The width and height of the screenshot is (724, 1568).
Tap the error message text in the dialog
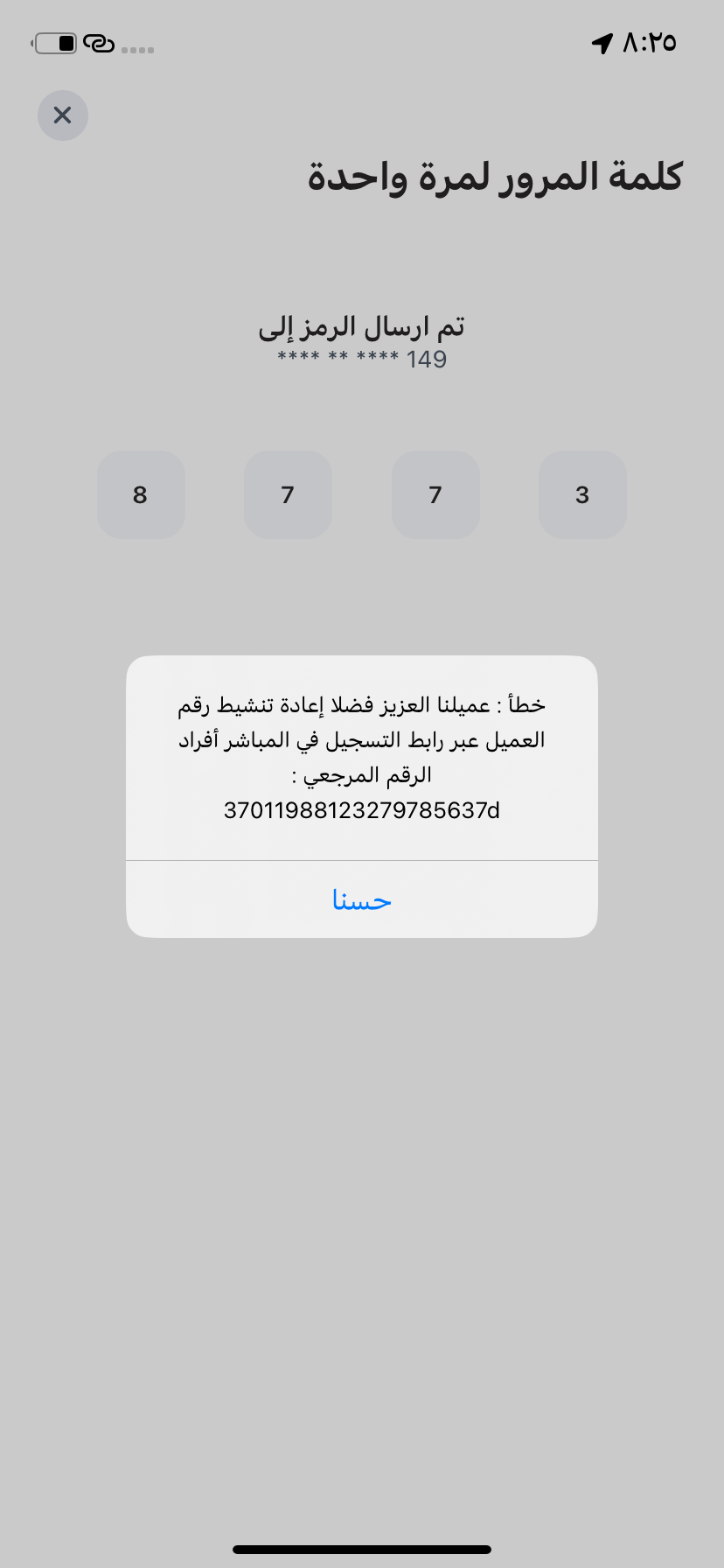click(361, 739)
